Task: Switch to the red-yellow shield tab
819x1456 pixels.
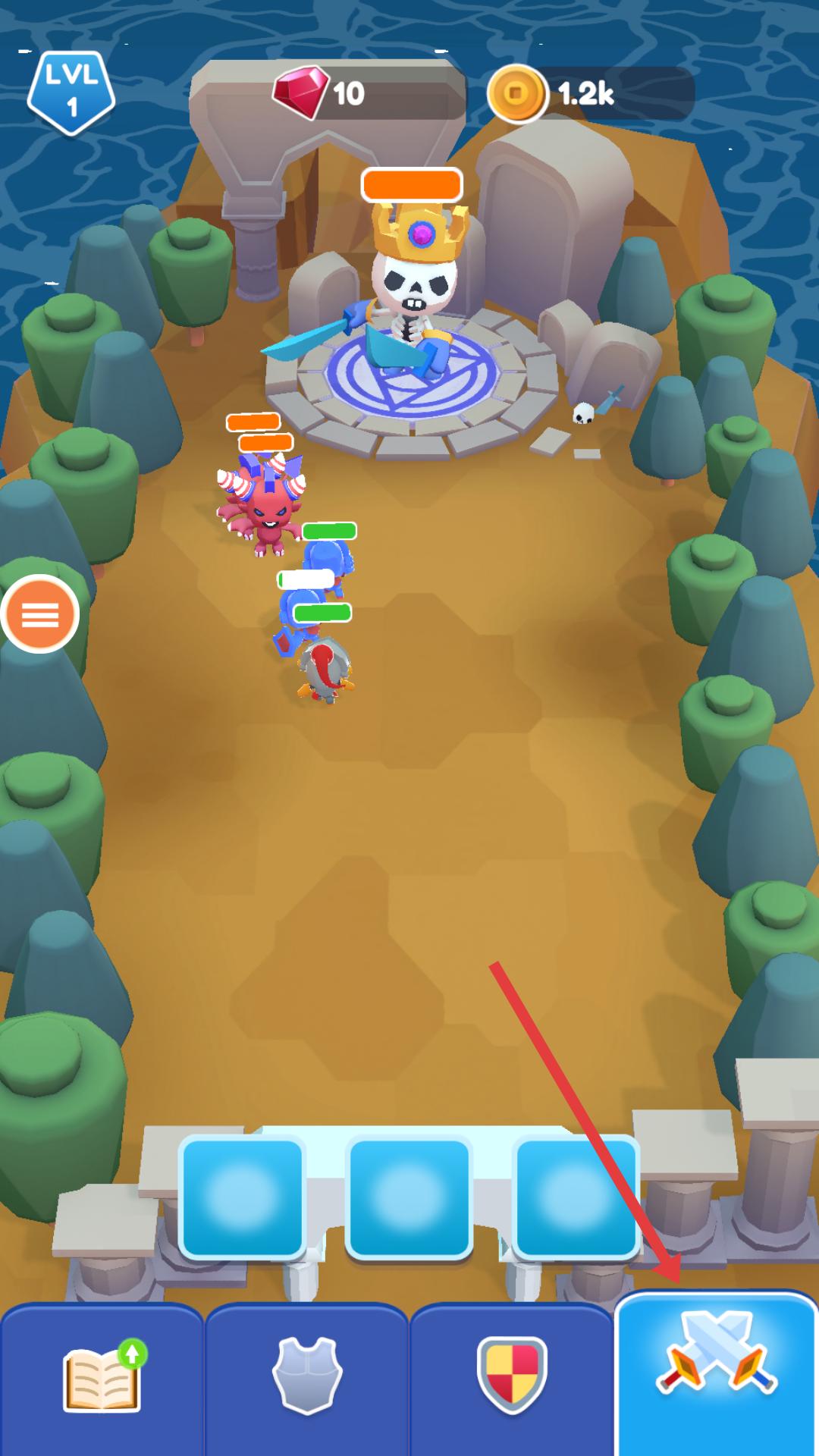Action: (x=511, y=1376)
